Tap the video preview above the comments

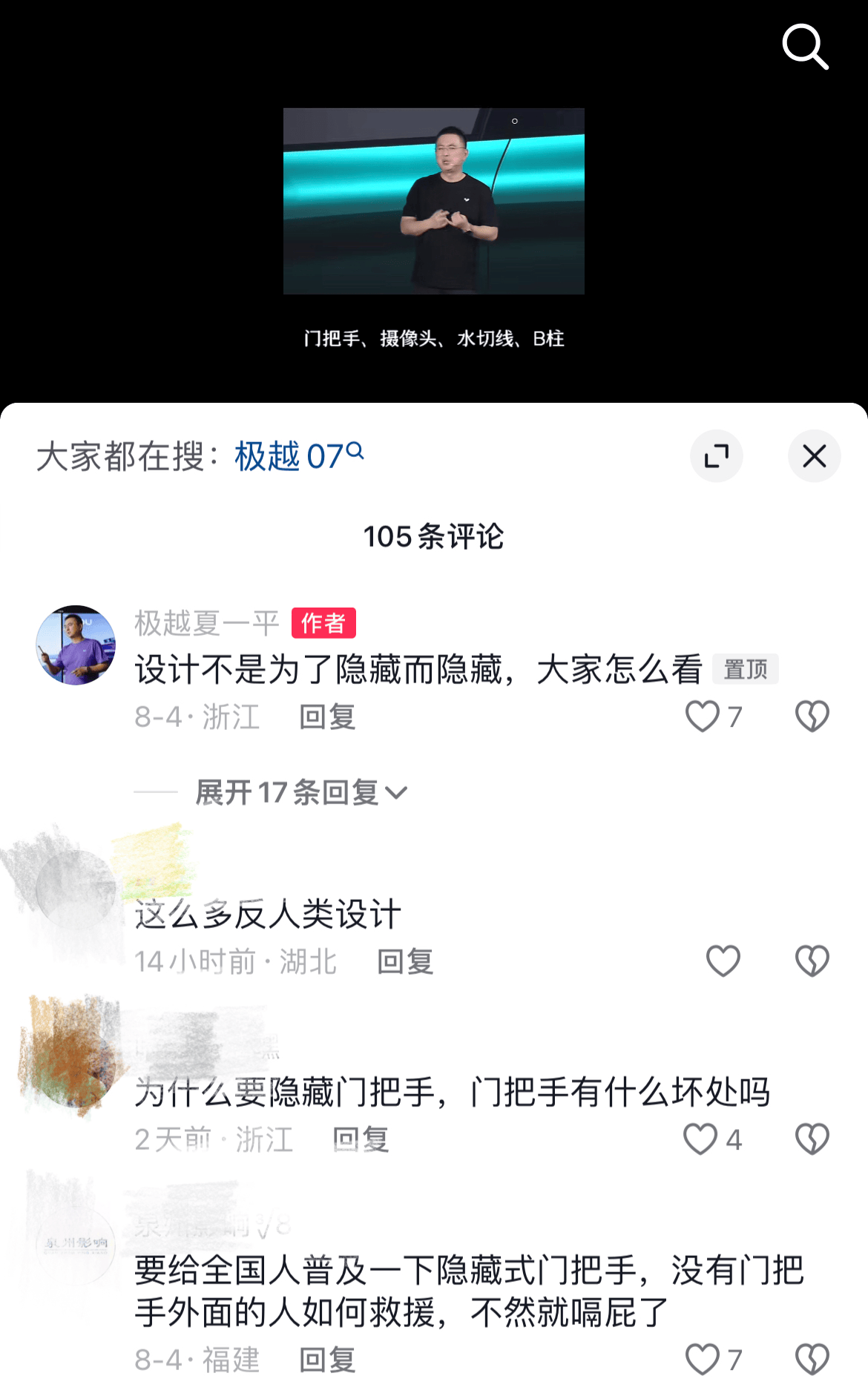point(434,201)
